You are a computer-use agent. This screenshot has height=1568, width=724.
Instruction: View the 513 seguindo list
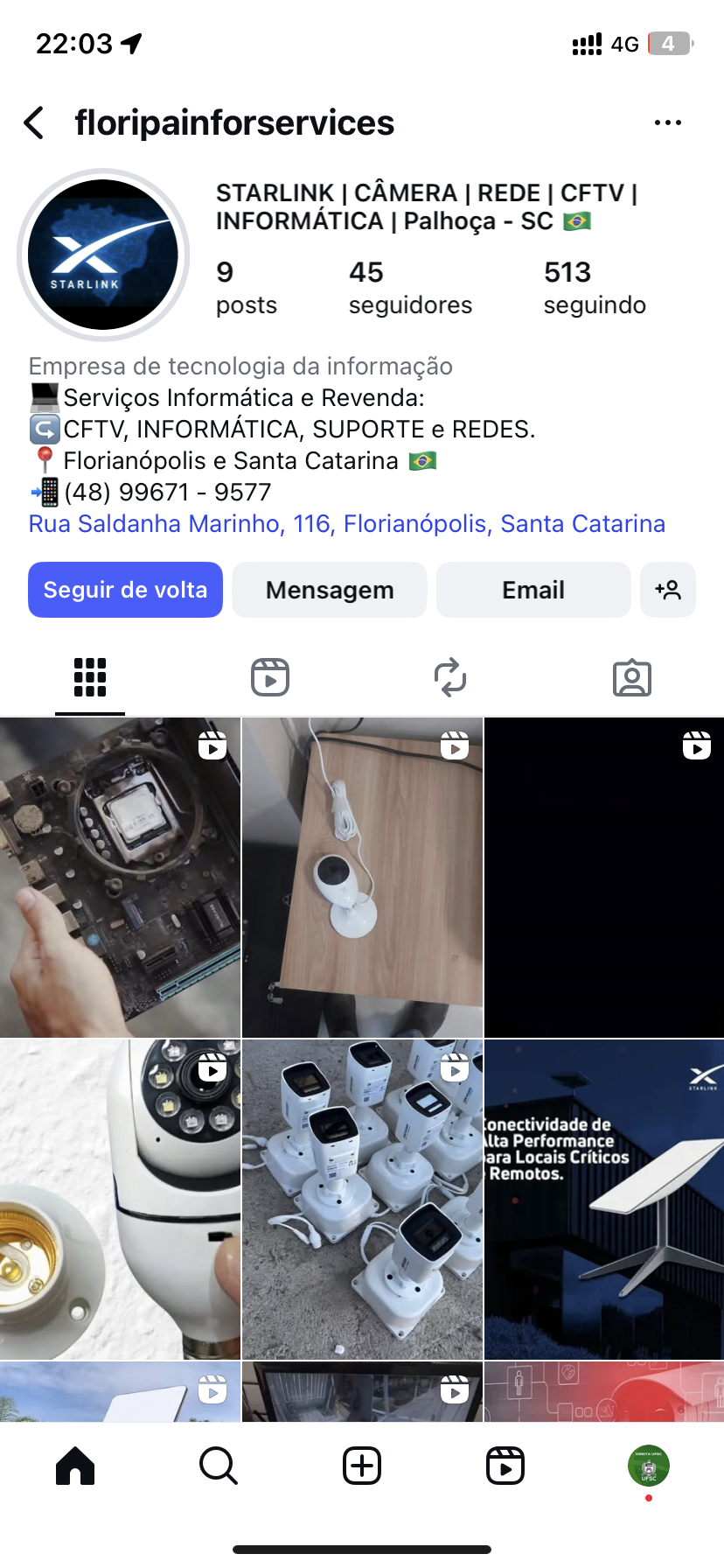tap(595, 288)
